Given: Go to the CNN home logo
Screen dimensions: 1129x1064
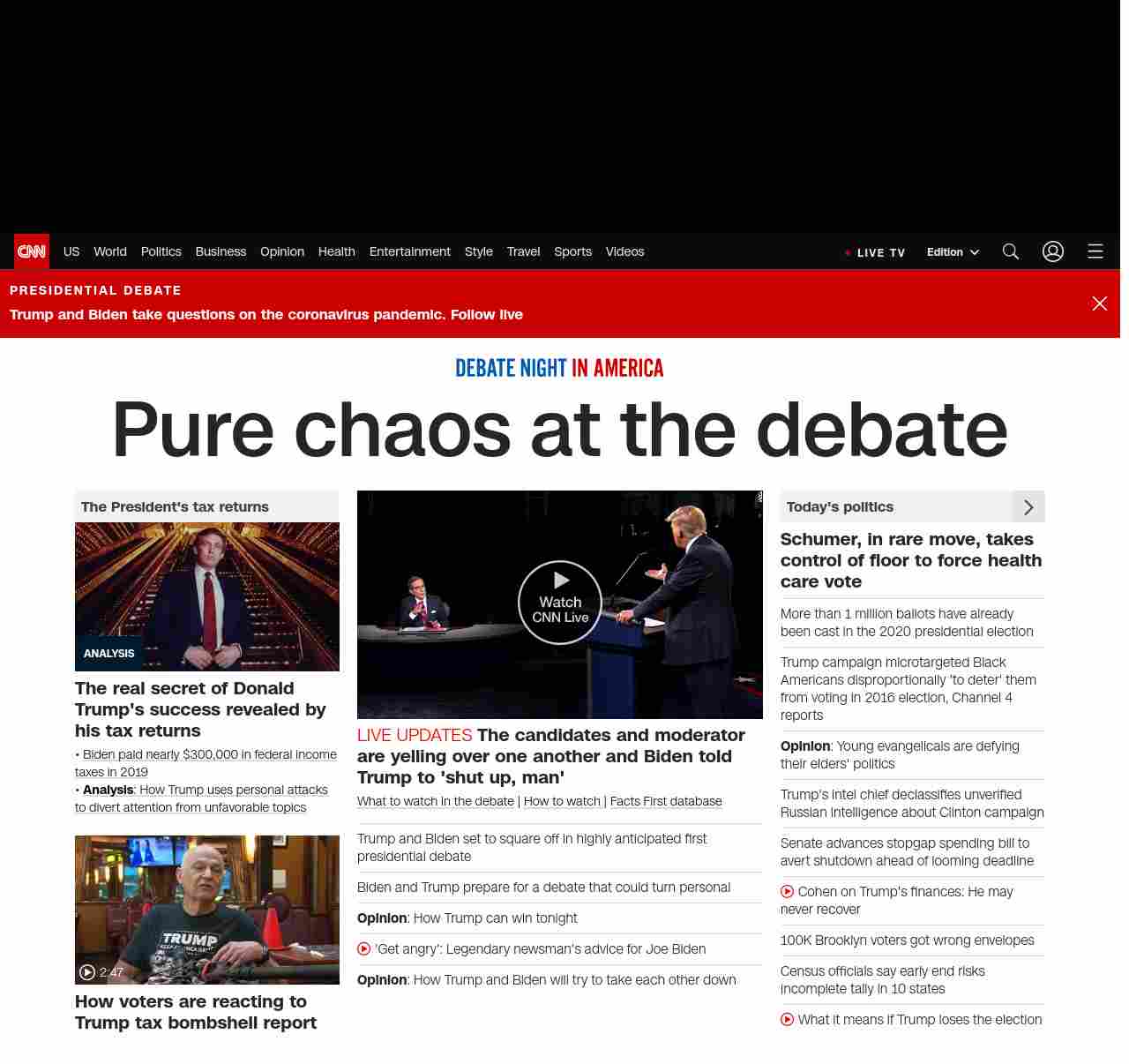Looking at the screenshot, I should coord(32,251).
